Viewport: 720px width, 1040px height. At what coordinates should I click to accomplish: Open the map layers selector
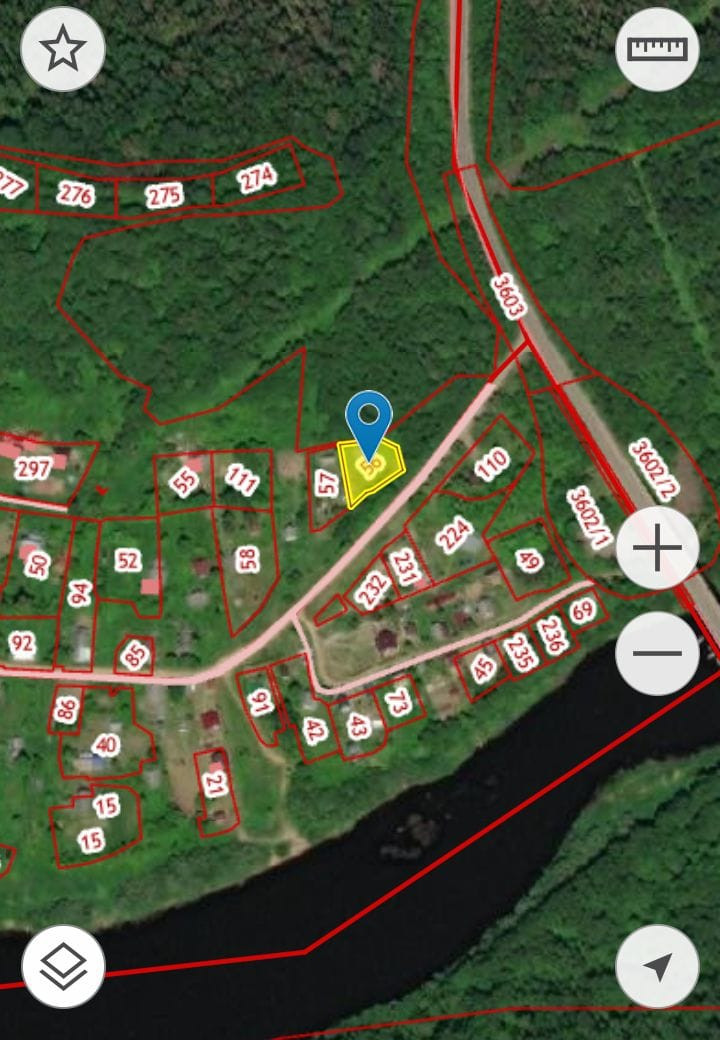(x=63, y=966)
